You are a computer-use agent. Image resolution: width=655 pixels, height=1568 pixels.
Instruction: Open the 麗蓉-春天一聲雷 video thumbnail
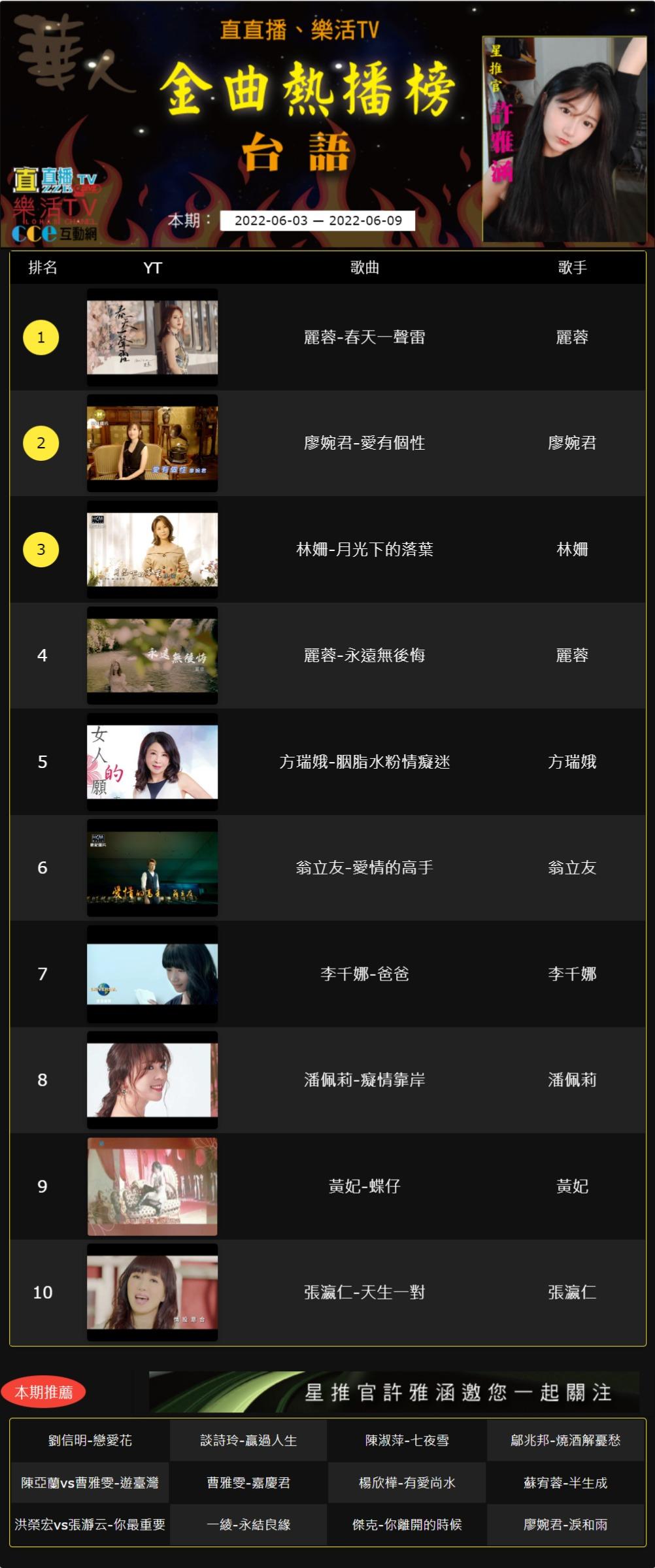152,337
